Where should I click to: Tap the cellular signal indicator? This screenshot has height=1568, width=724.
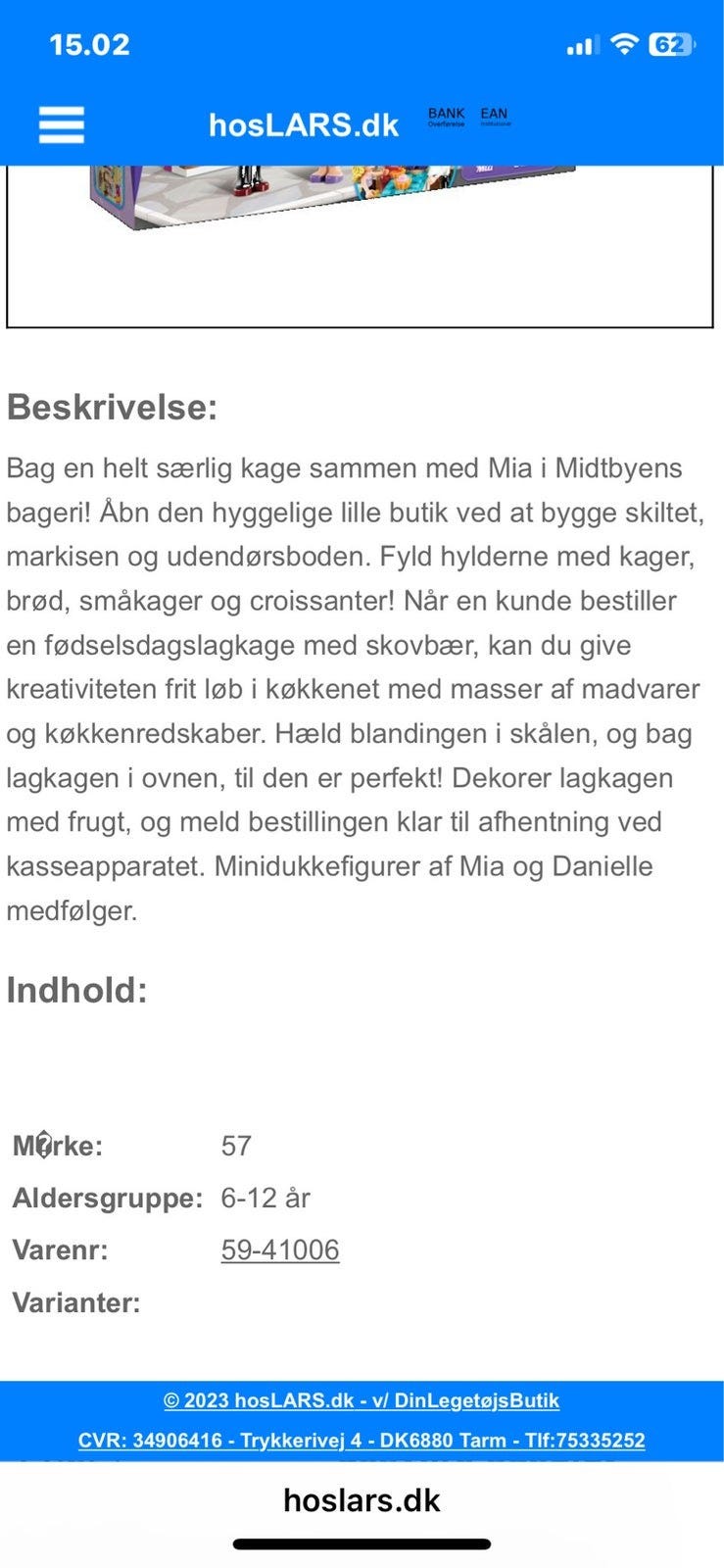click(580, 44)
